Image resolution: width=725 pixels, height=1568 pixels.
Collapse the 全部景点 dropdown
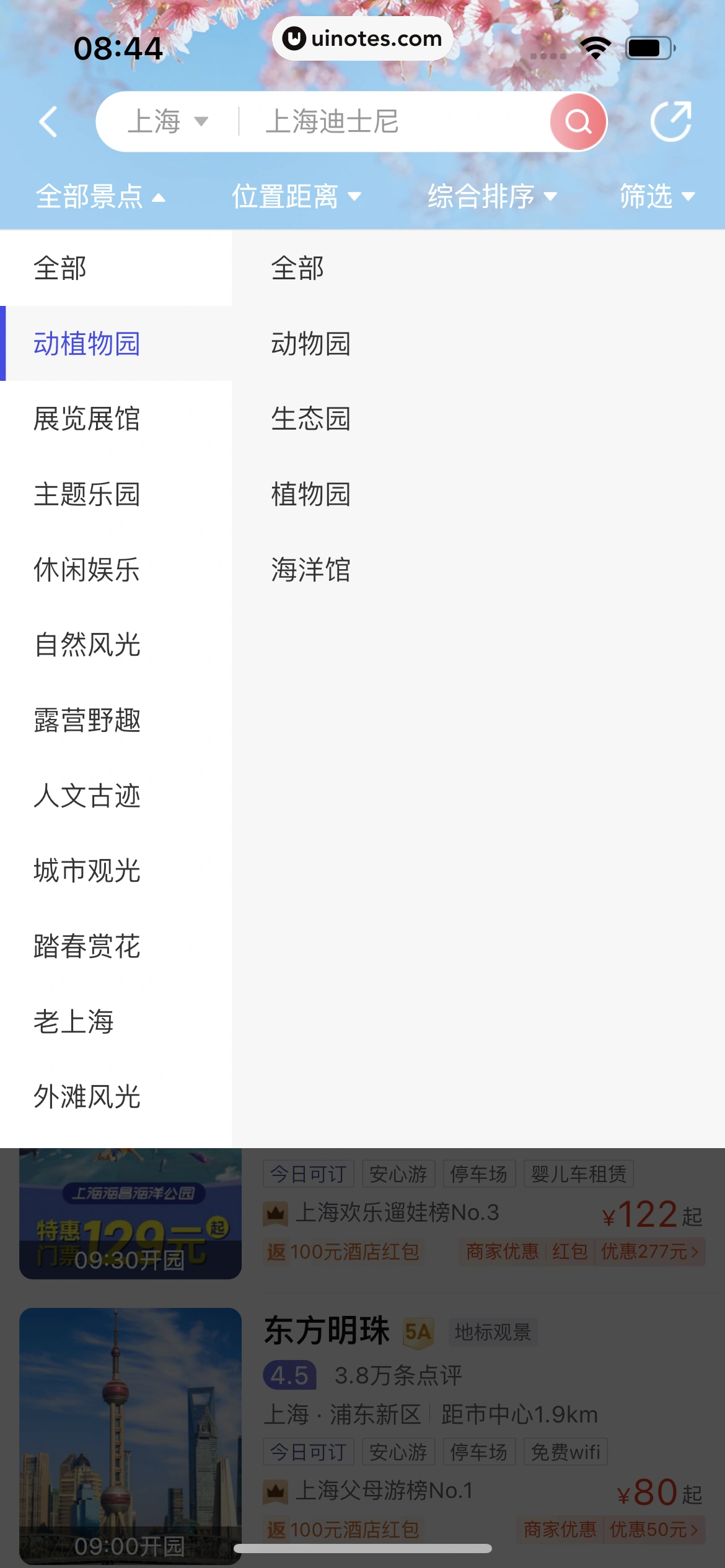[x=100, y=197]
